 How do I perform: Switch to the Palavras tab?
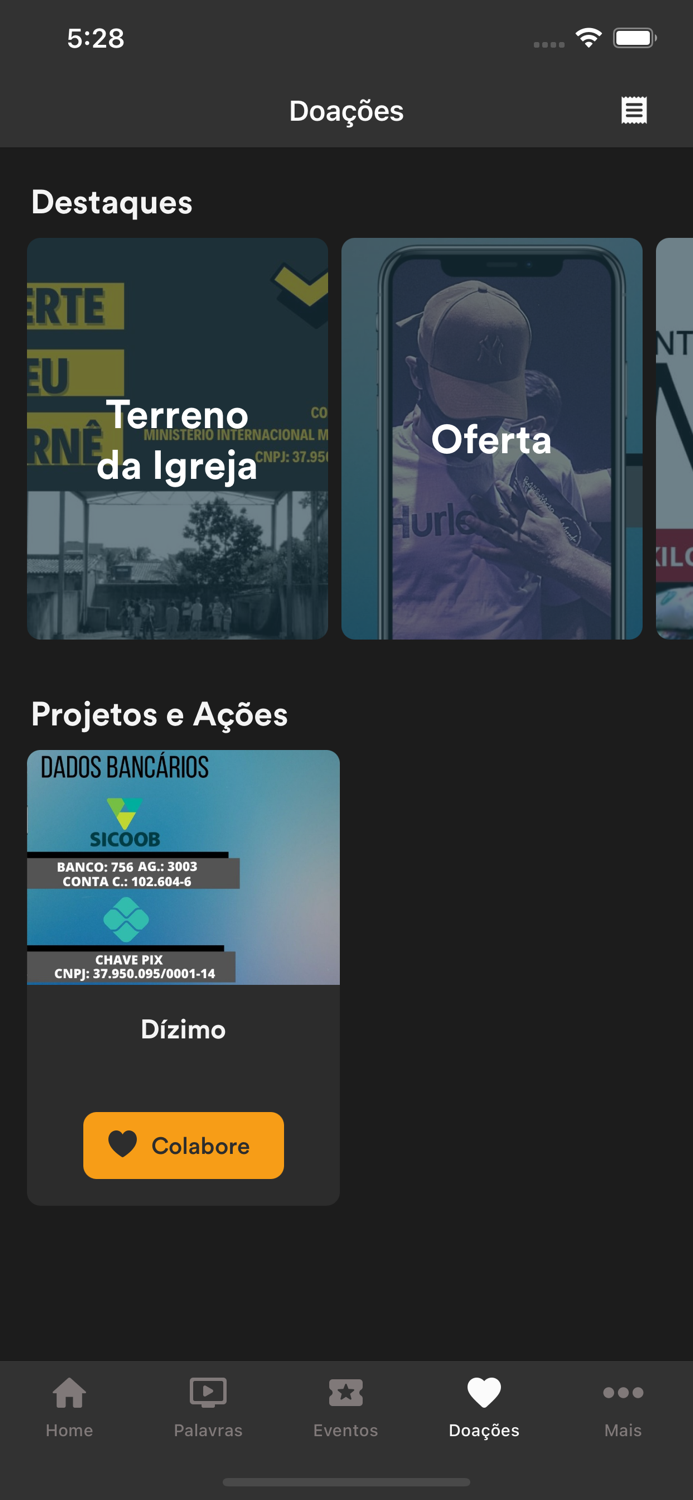point(208,1406)
